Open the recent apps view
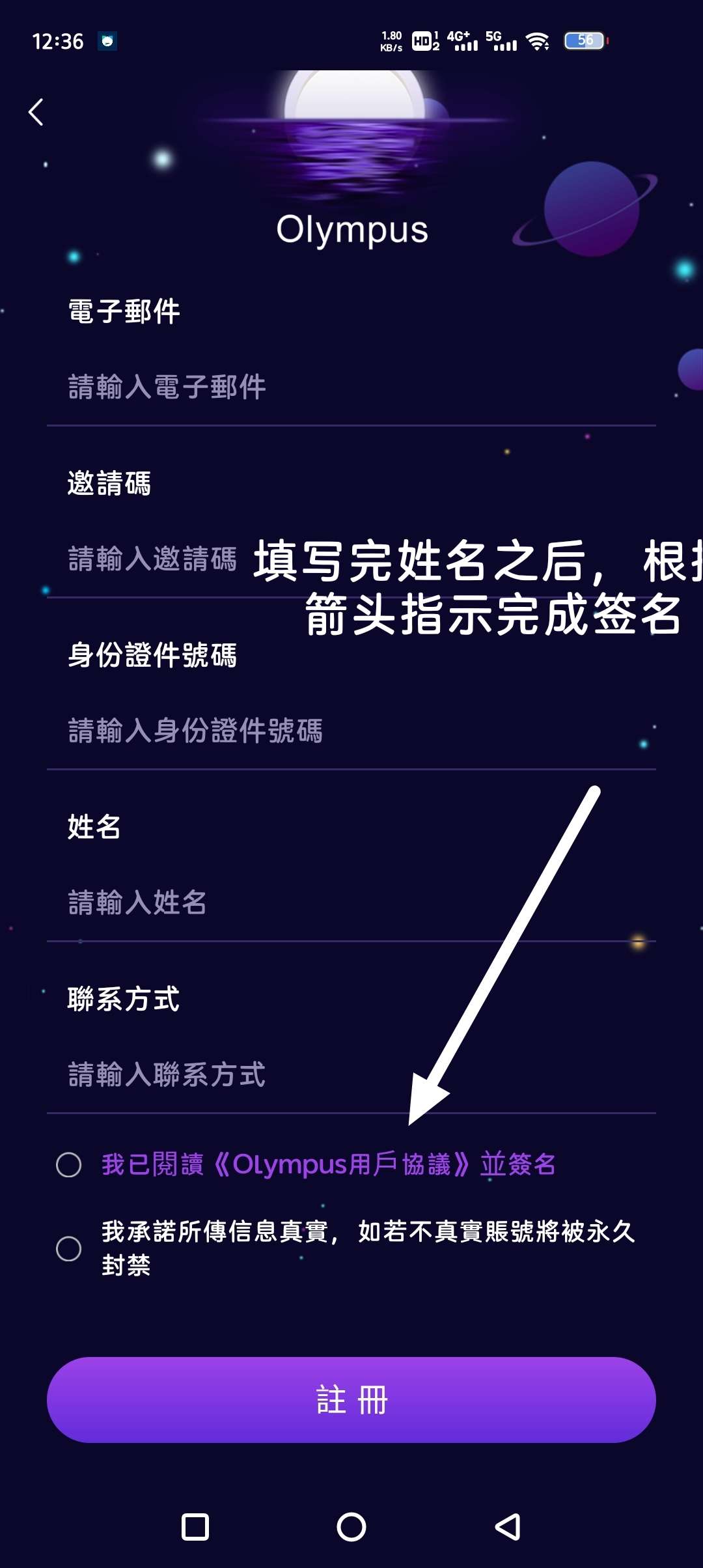Screen dimensions: 703x1568 (195, 1526)
